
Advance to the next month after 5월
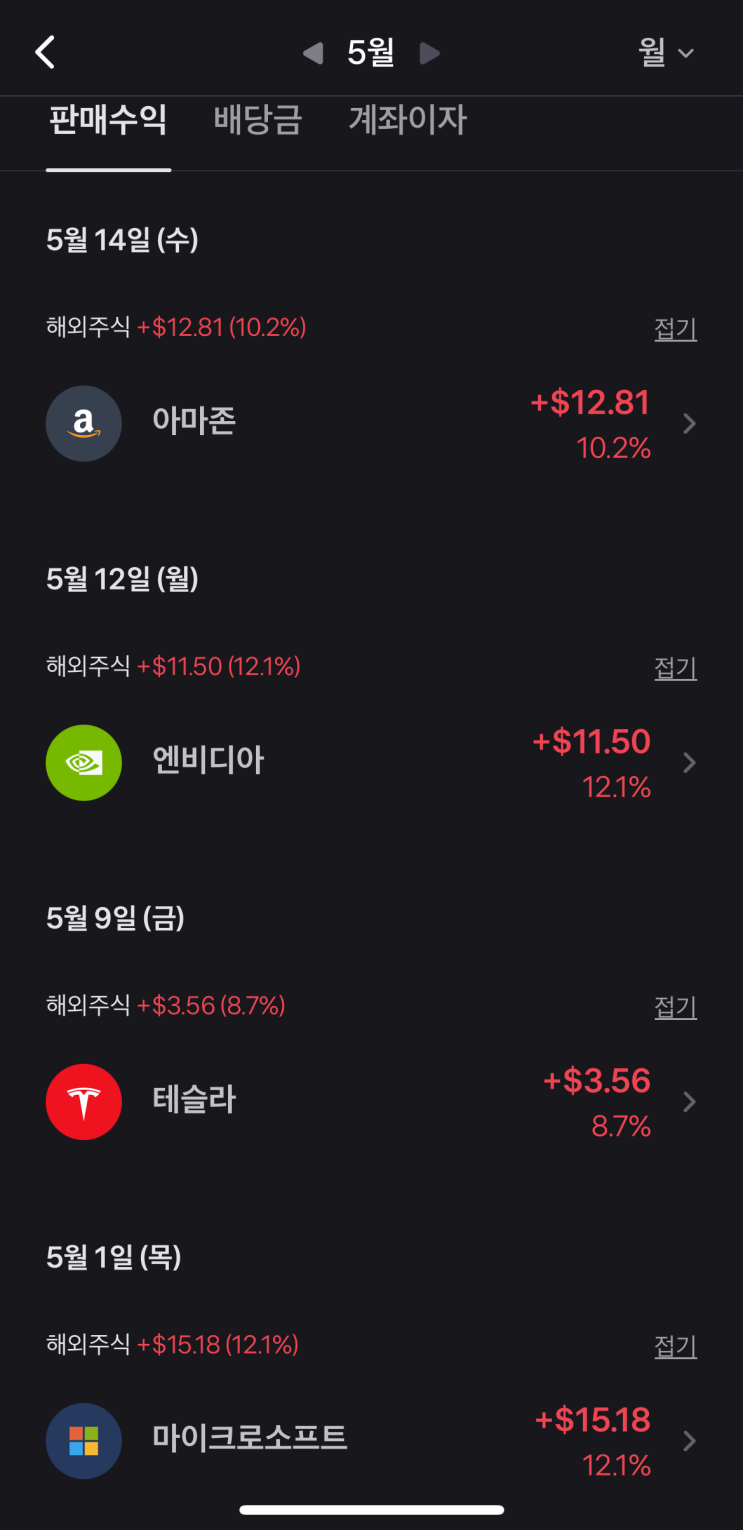(429, 53)
